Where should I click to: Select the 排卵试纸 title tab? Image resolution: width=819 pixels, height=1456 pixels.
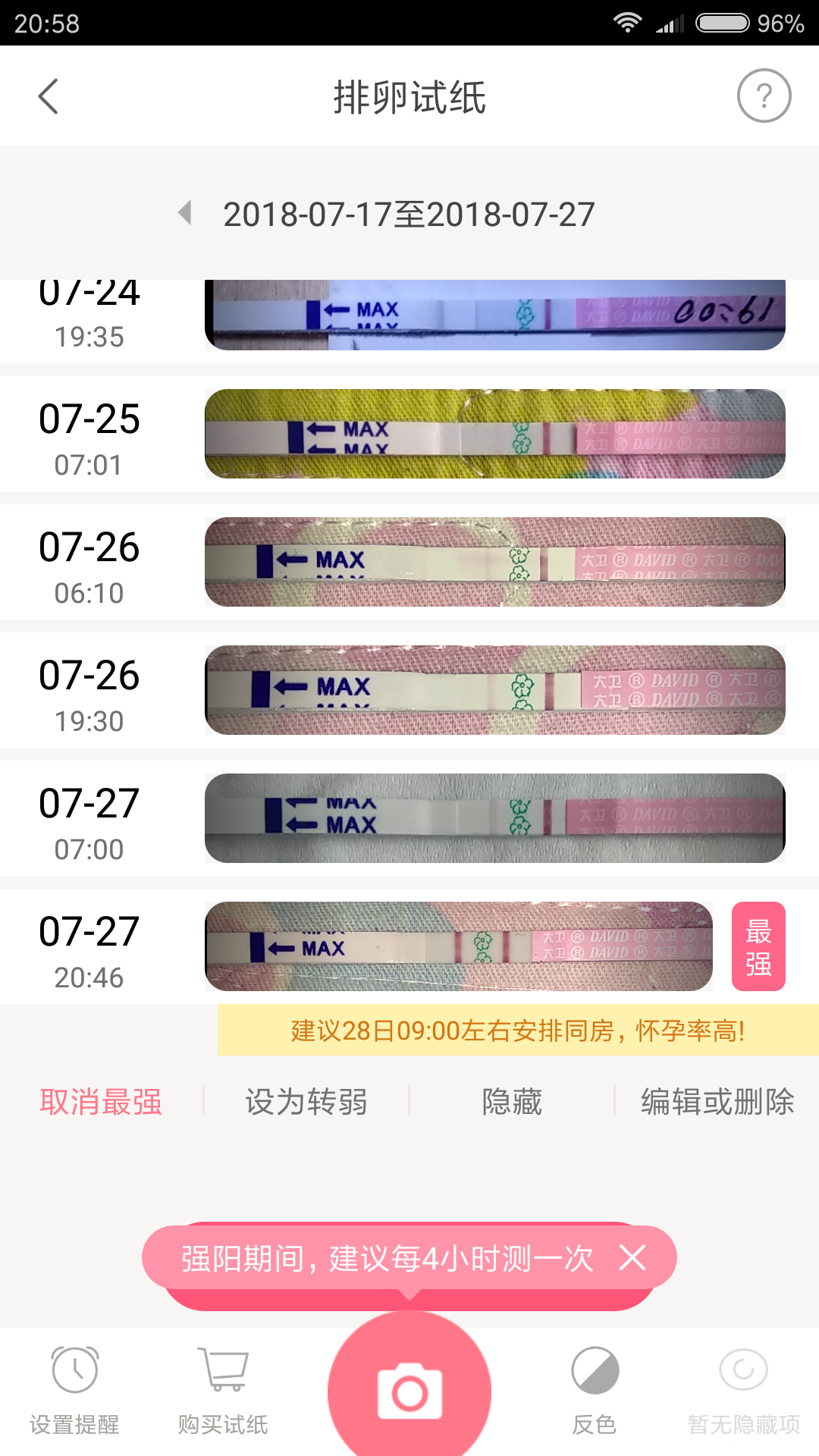point(409,96)
